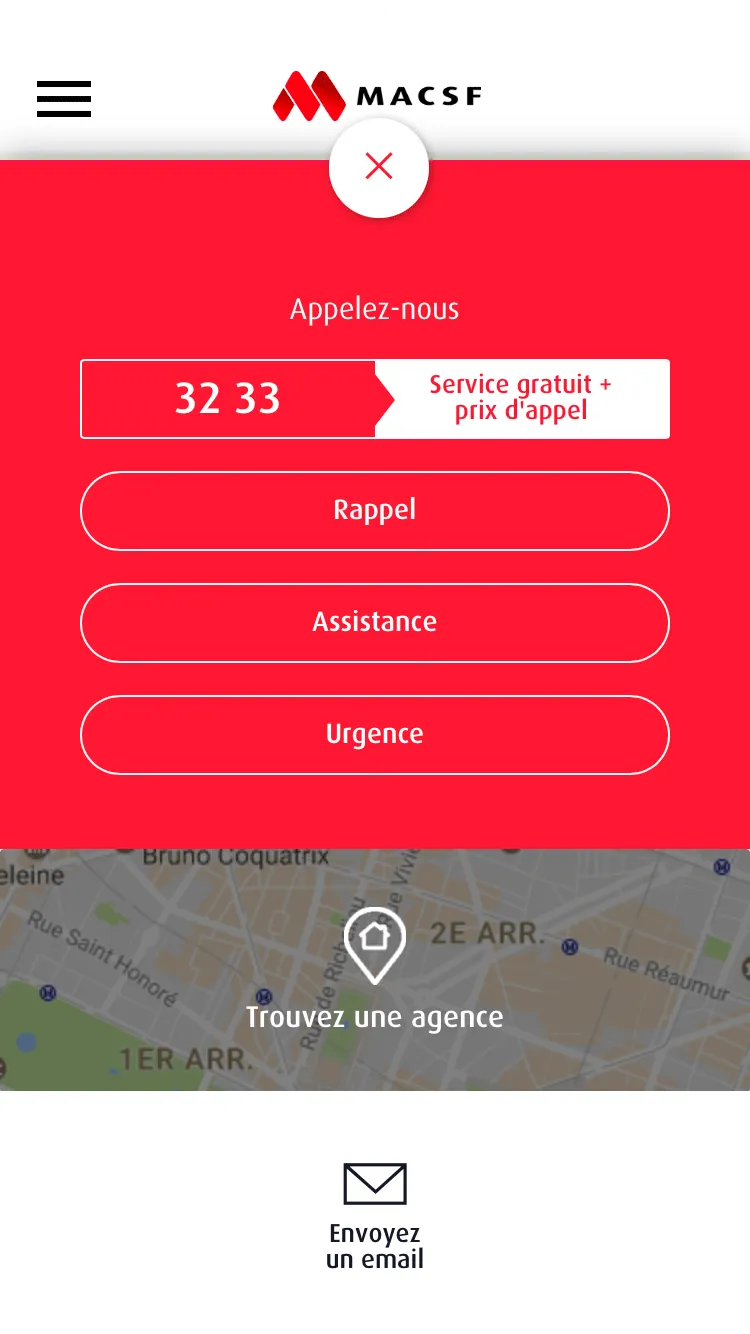The width and height of the screenshot is (750, 1334).
Task: Open the hamburger menu
Action: [x=64, y=99]
